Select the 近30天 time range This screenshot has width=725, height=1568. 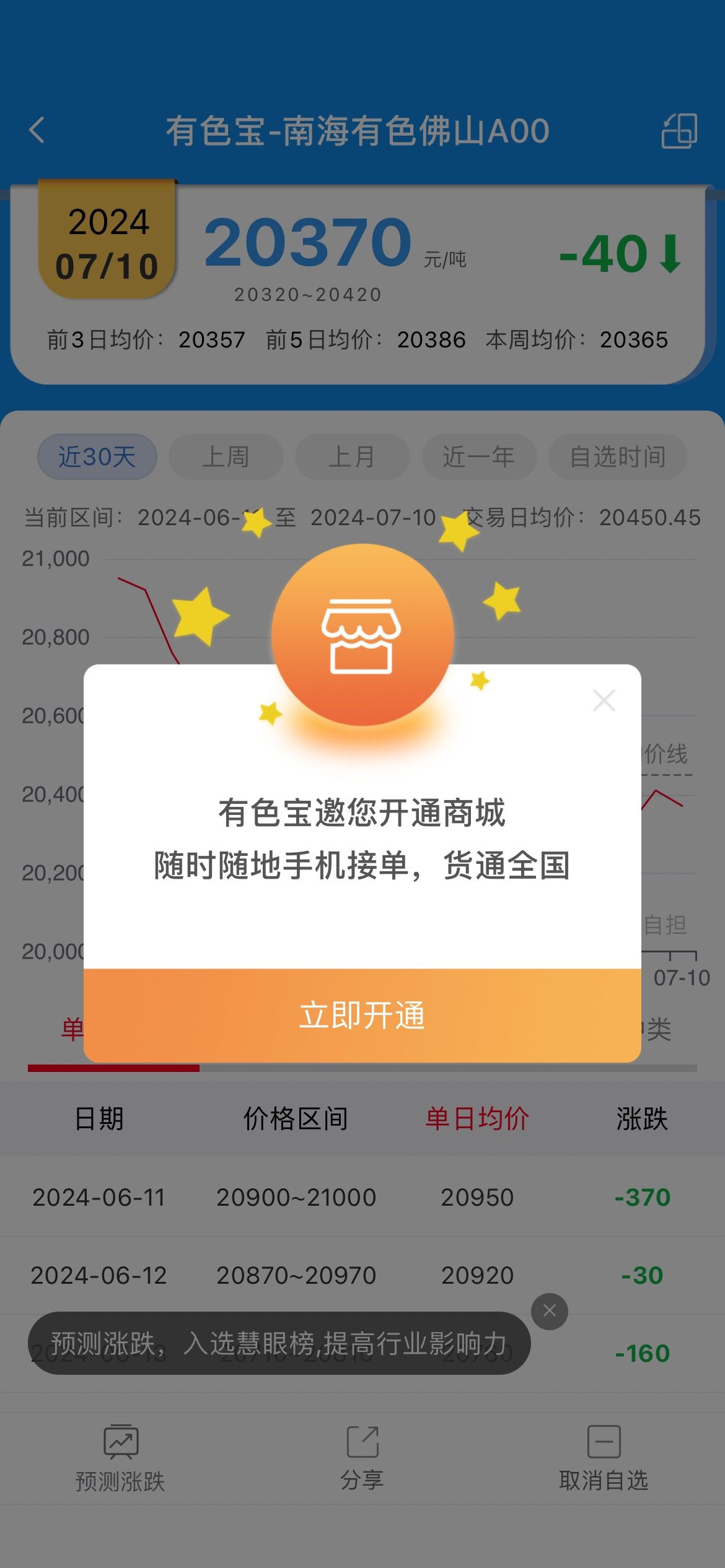(97, 457)
